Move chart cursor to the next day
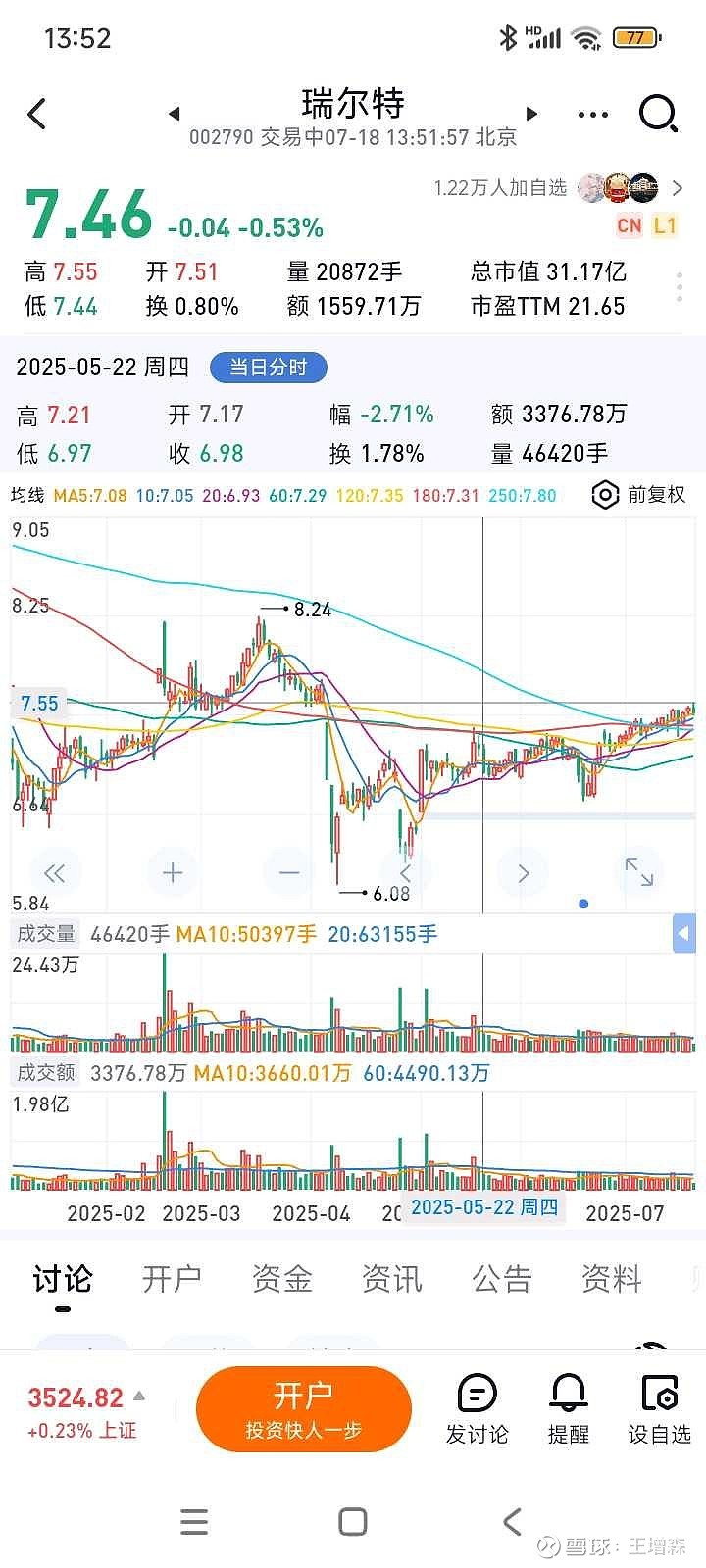 523,872
